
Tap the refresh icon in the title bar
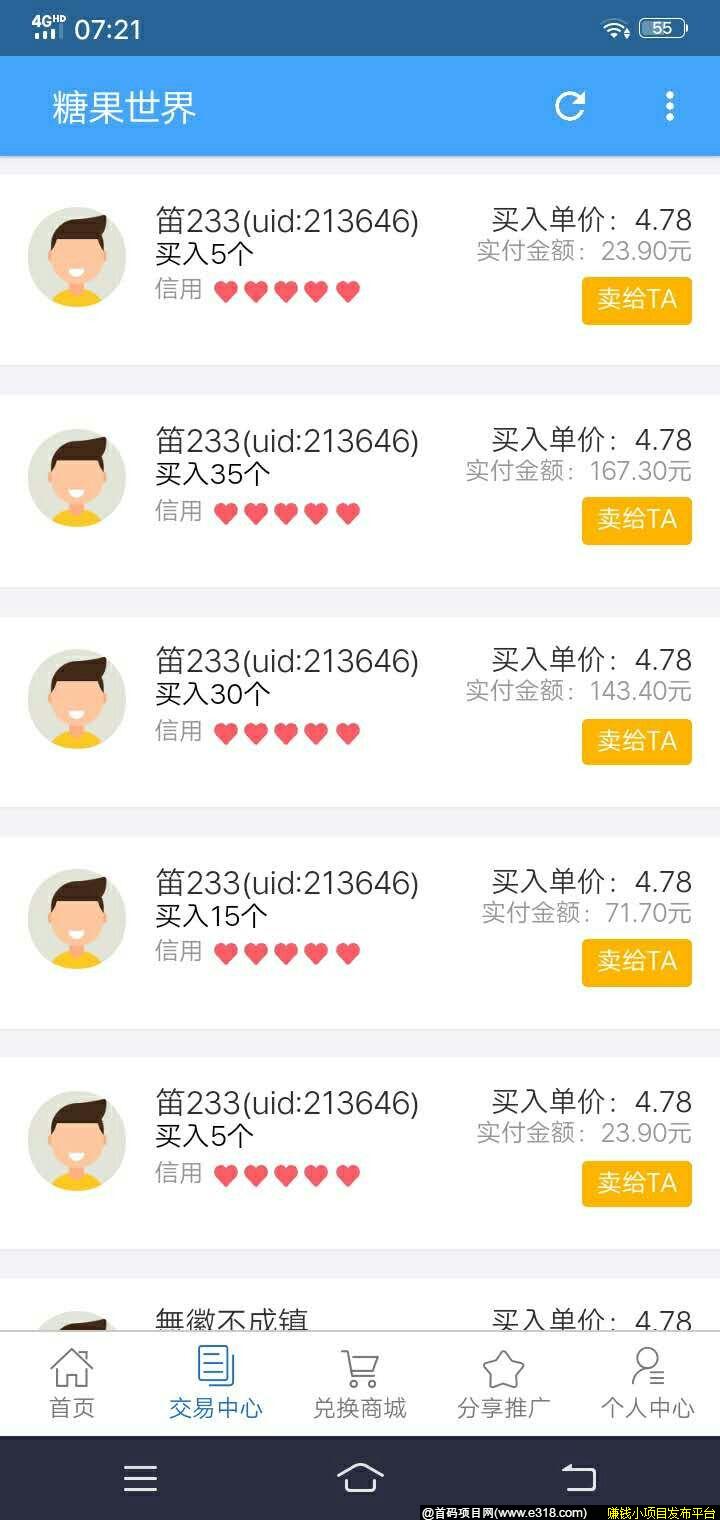[570, 106]
